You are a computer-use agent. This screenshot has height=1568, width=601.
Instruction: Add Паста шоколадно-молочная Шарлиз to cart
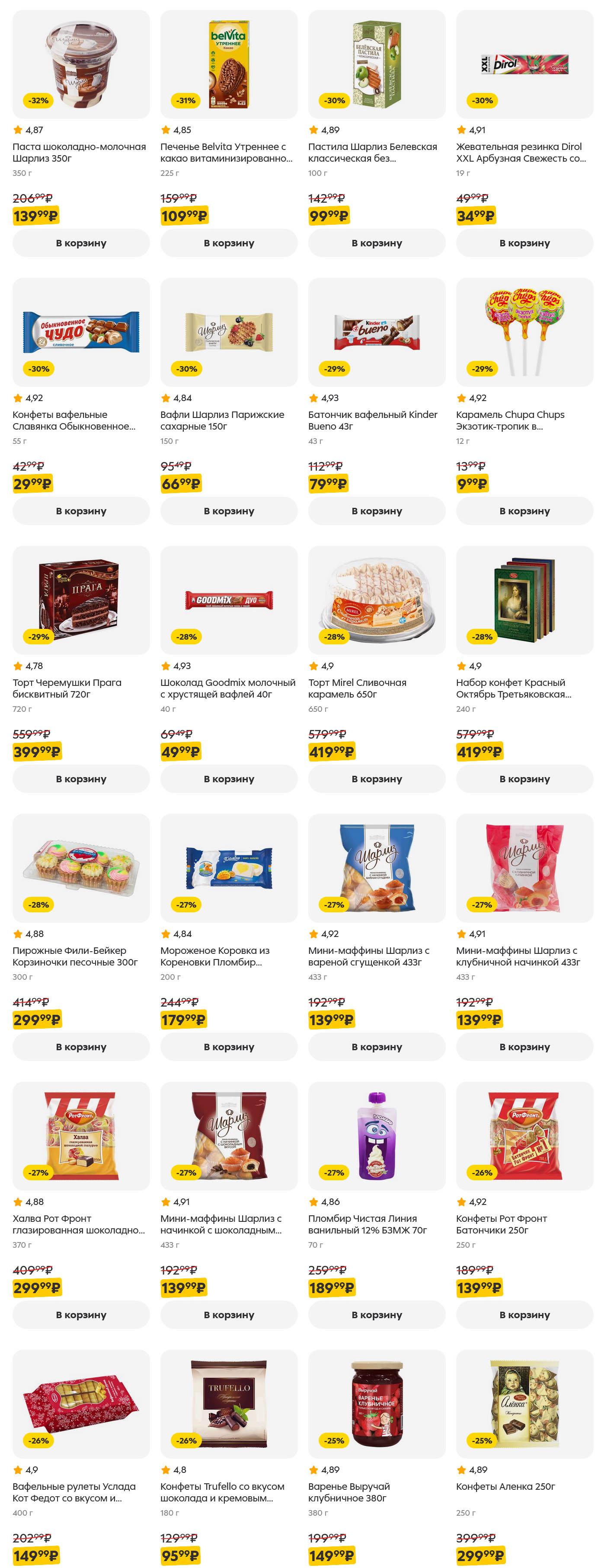pyautogui.click(x=81, y=243)
